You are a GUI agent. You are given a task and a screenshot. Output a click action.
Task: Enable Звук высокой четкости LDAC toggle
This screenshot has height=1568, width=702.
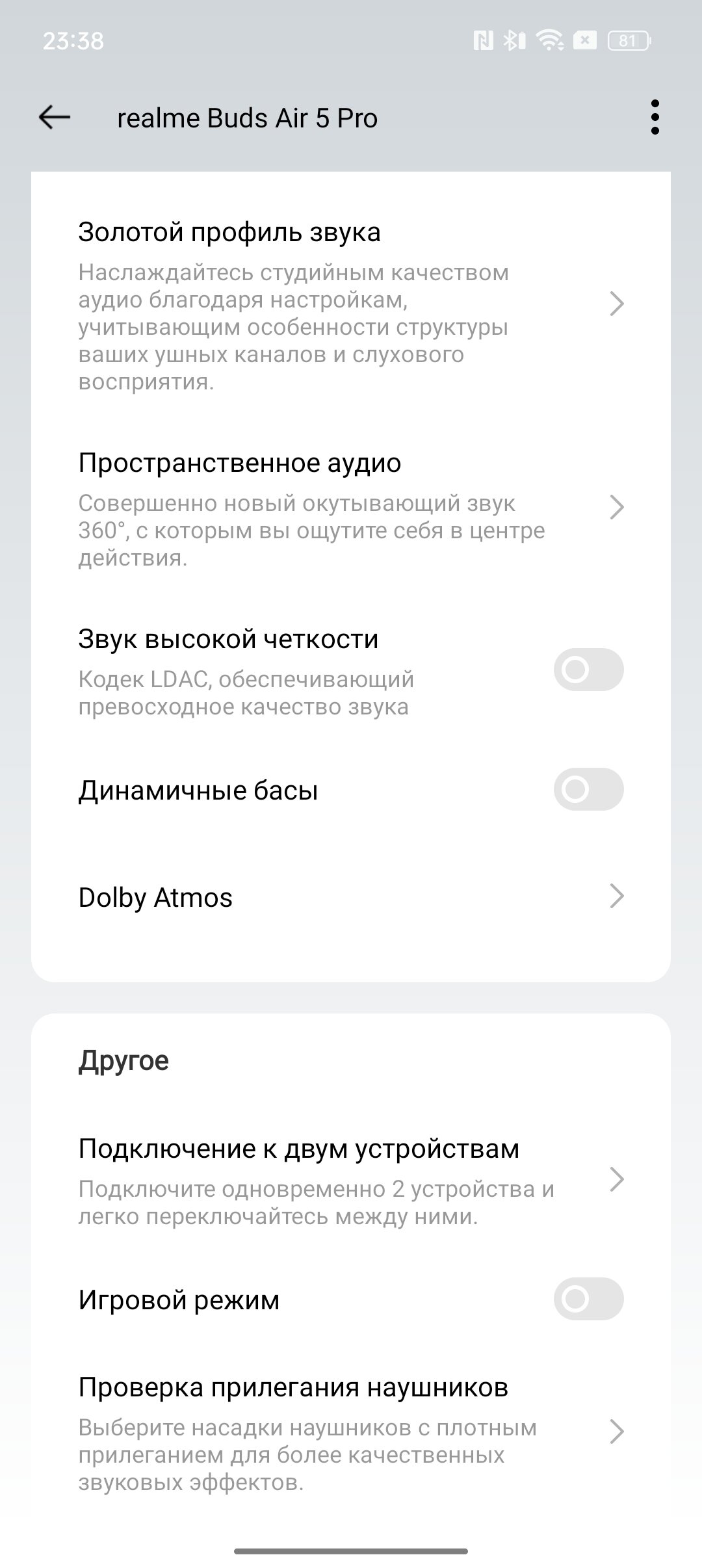pos(588,670)
